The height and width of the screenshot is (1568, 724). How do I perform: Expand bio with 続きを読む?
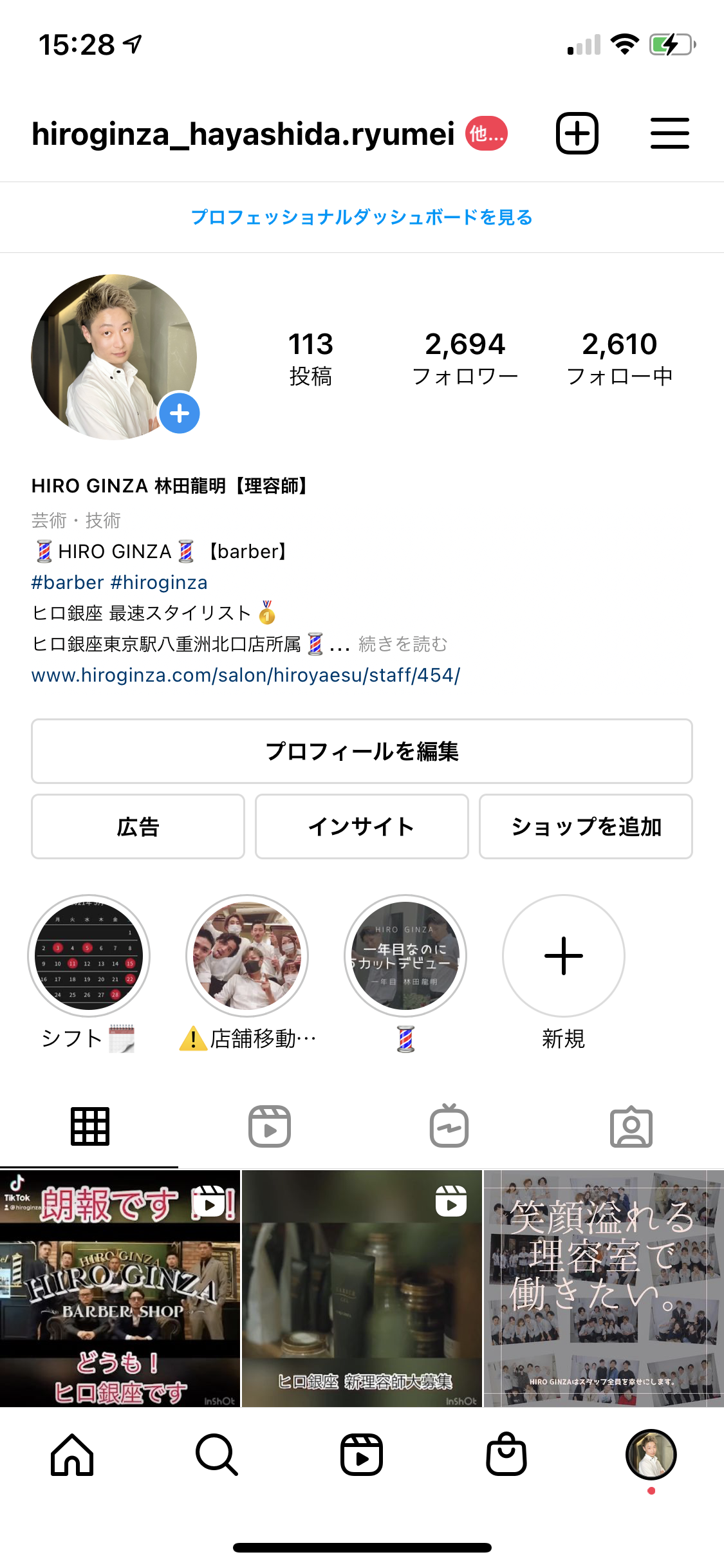pos(403,644)
